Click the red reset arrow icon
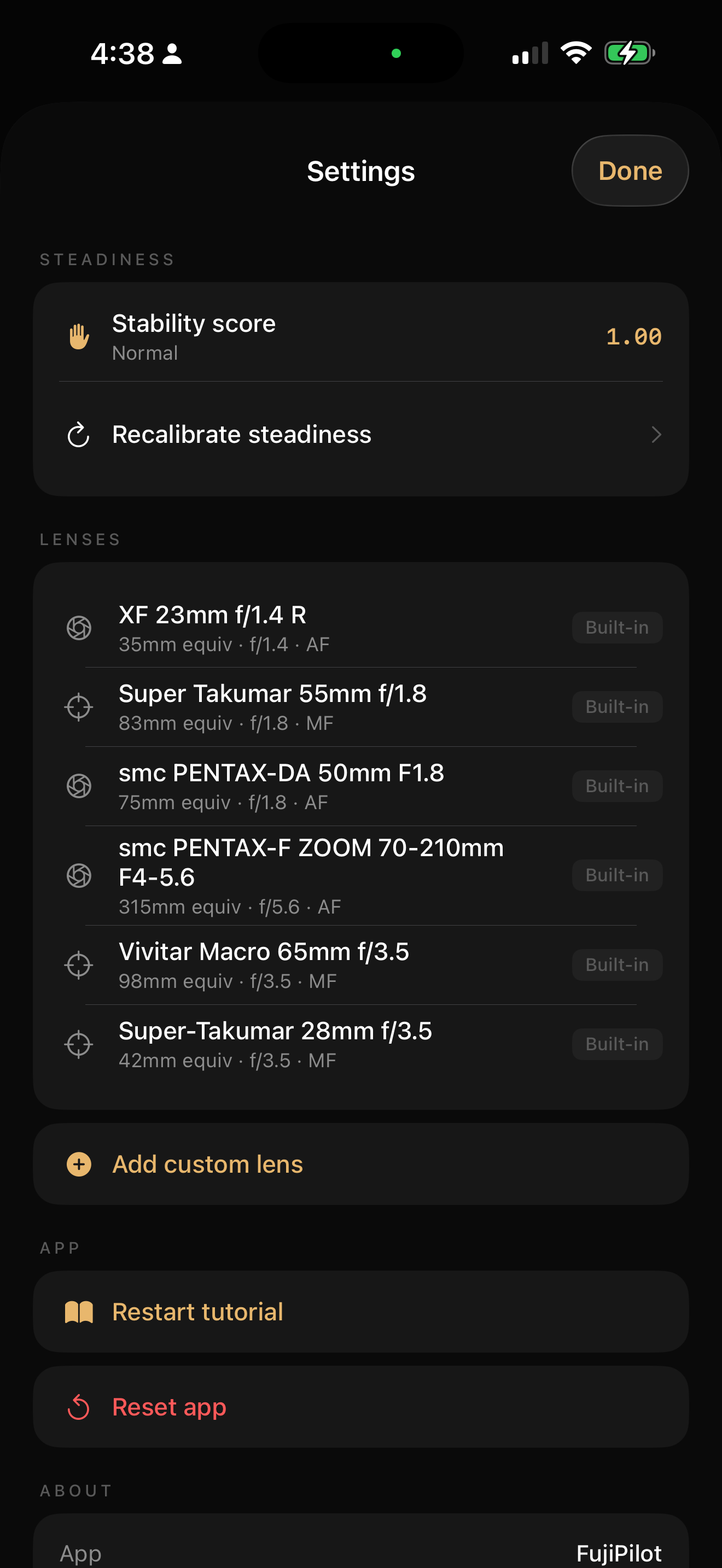Screen dimensions: 722x1568 point(78,1407)
